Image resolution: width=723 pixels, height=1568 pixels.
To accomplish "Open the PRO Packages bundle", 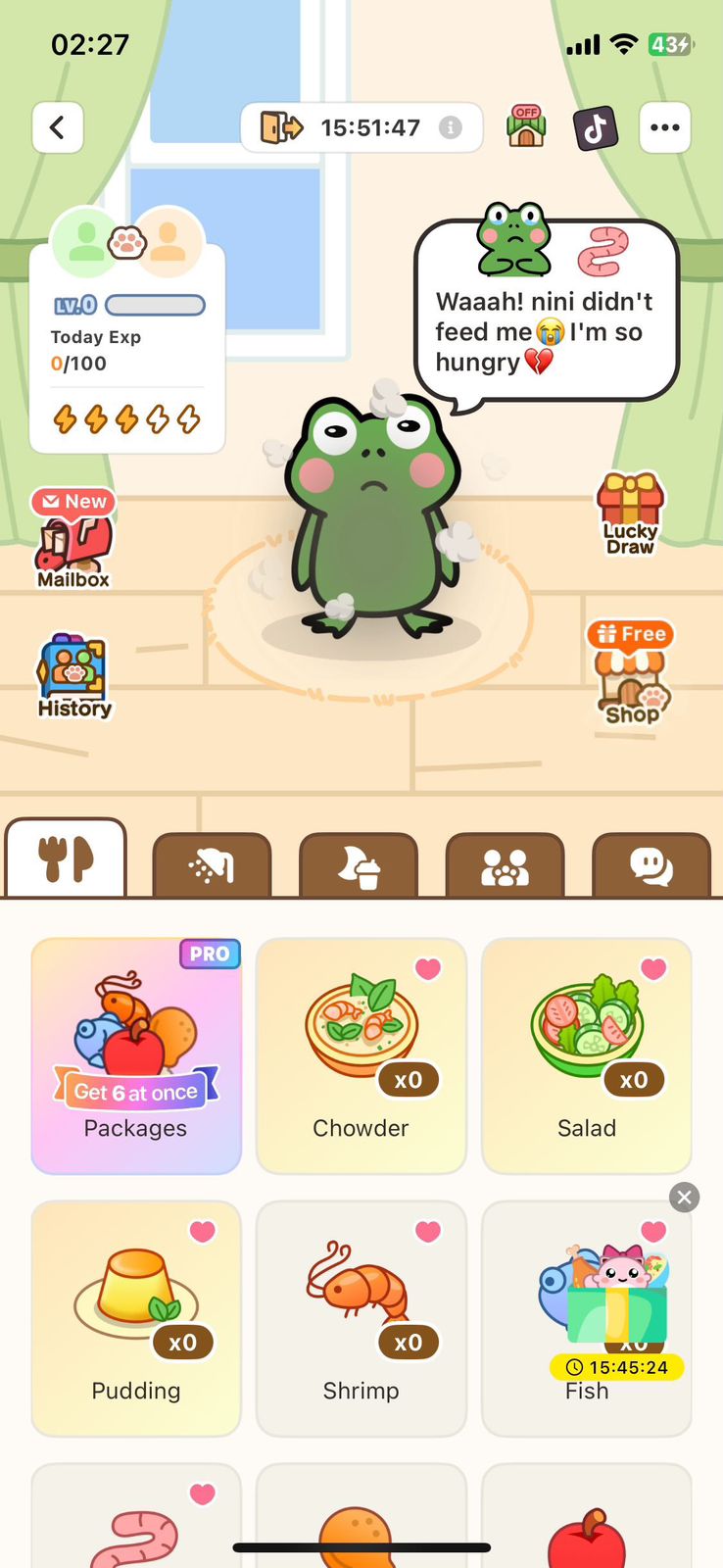I will click(136, 1055).
